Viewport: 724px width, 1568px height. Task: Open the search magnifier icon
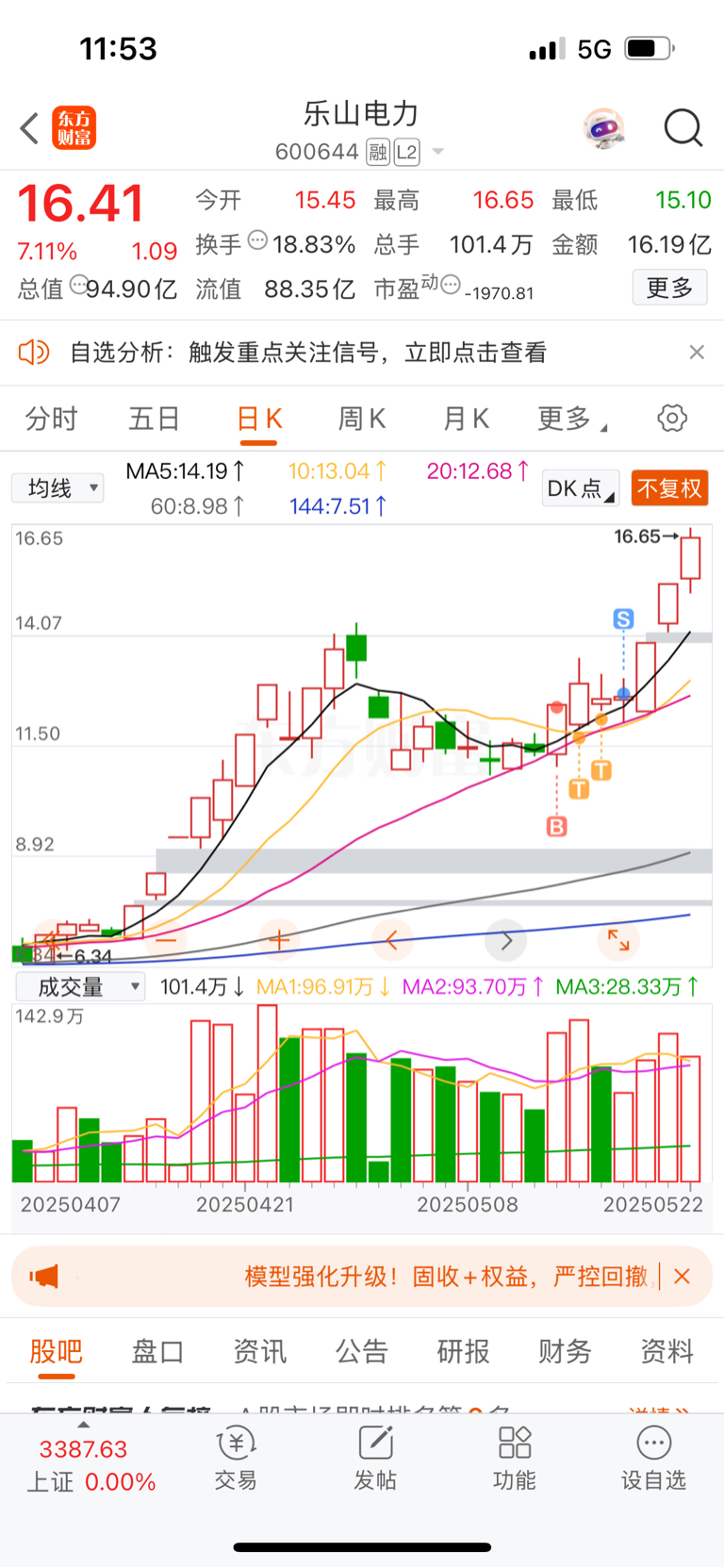[x=683, y=128]
